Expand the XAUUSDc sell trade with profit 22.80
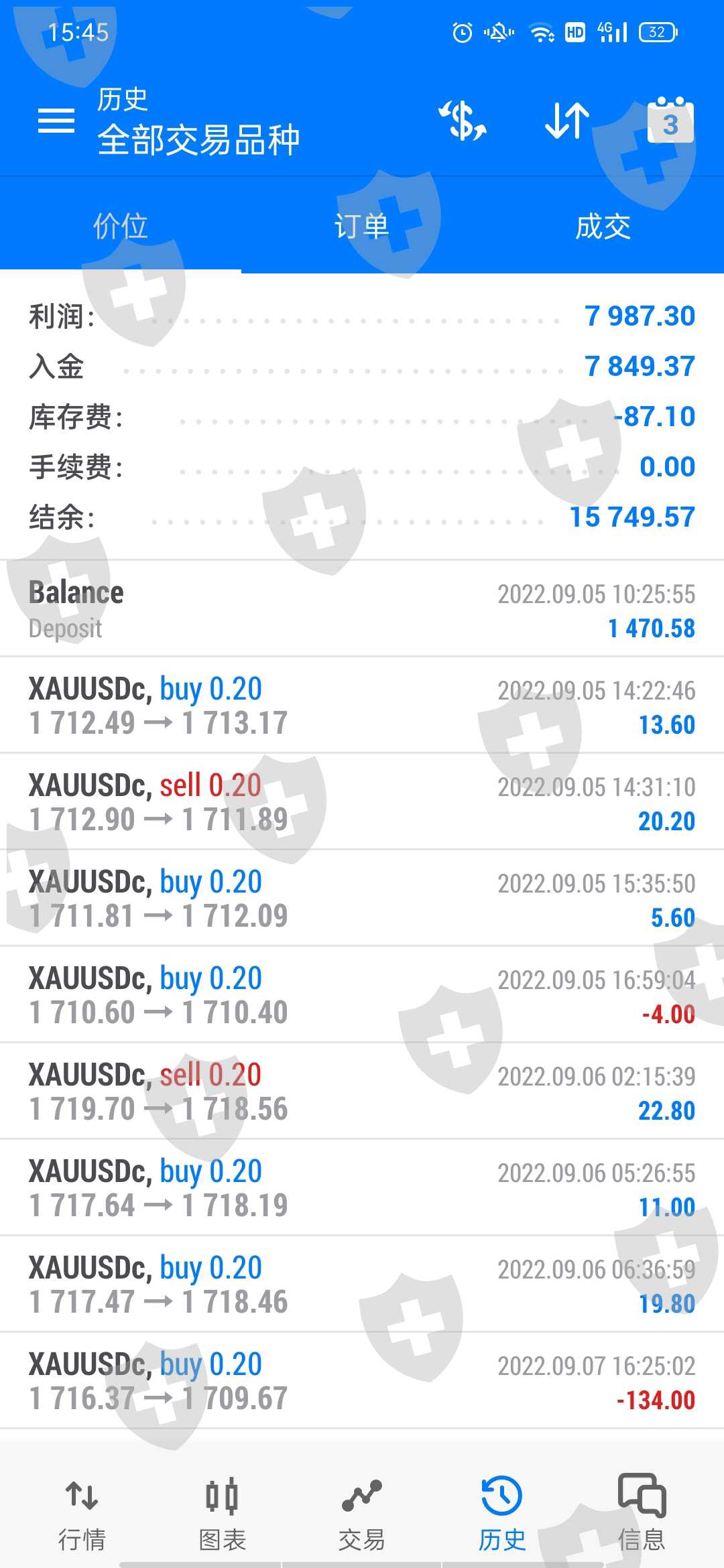724x1568 pixels. pyautogui.click(x=362, y=1092)
